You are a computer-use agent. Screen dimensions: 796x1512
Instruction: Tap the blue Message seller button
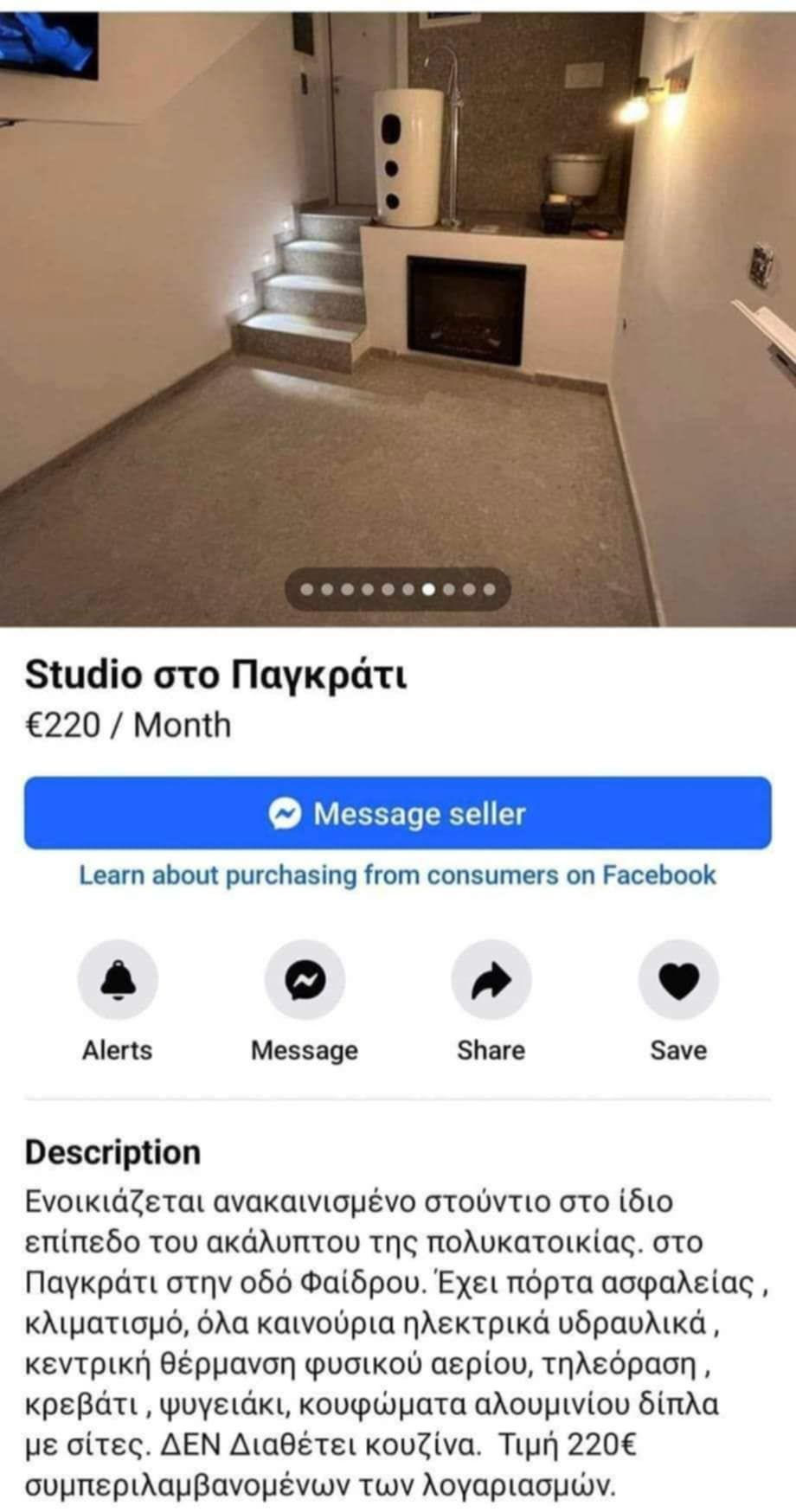coord(397,813)
